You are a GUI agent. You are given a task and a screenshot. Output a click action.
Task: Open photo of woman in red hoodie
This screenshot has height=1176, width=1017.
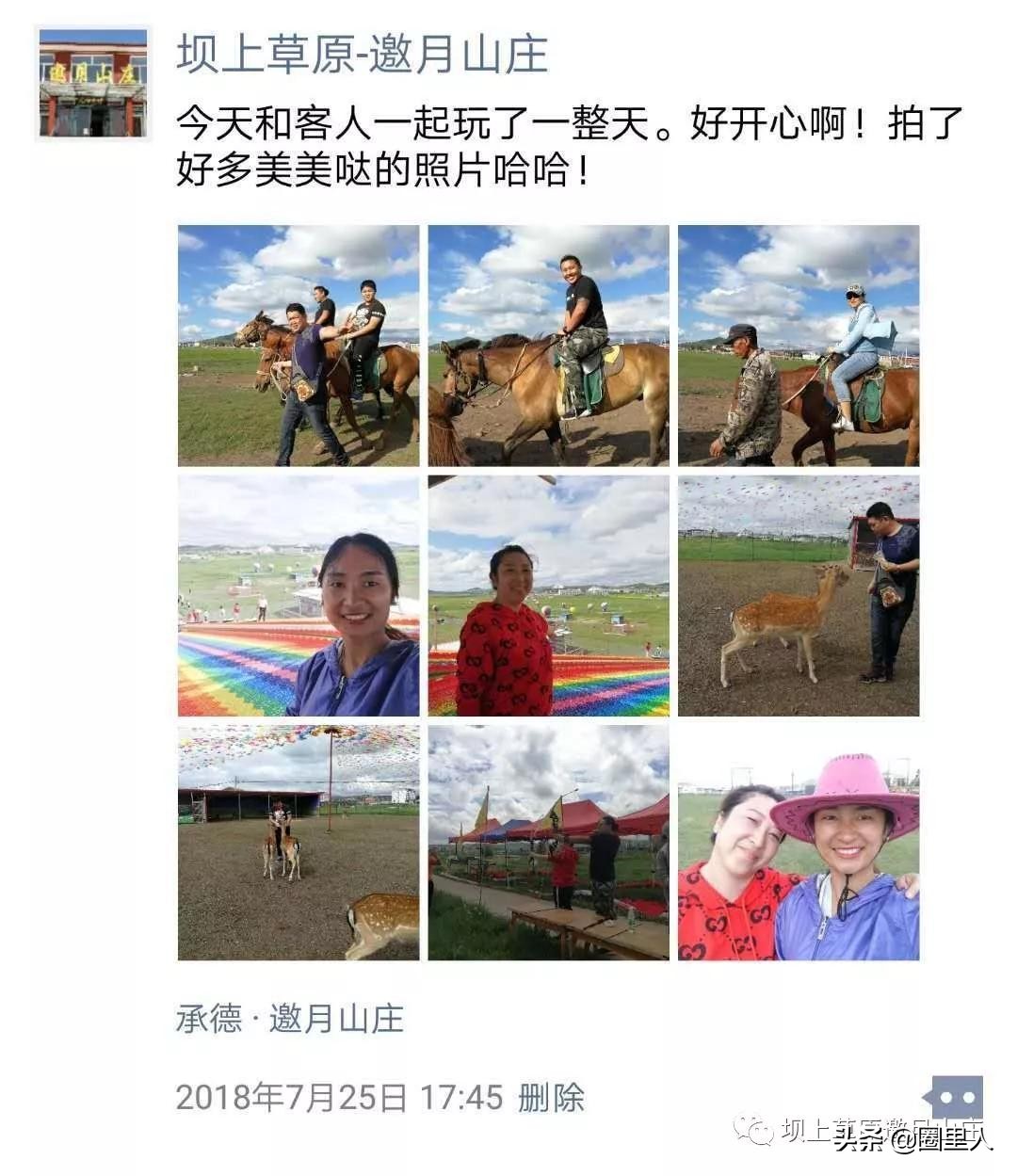[x=548, y=595]
